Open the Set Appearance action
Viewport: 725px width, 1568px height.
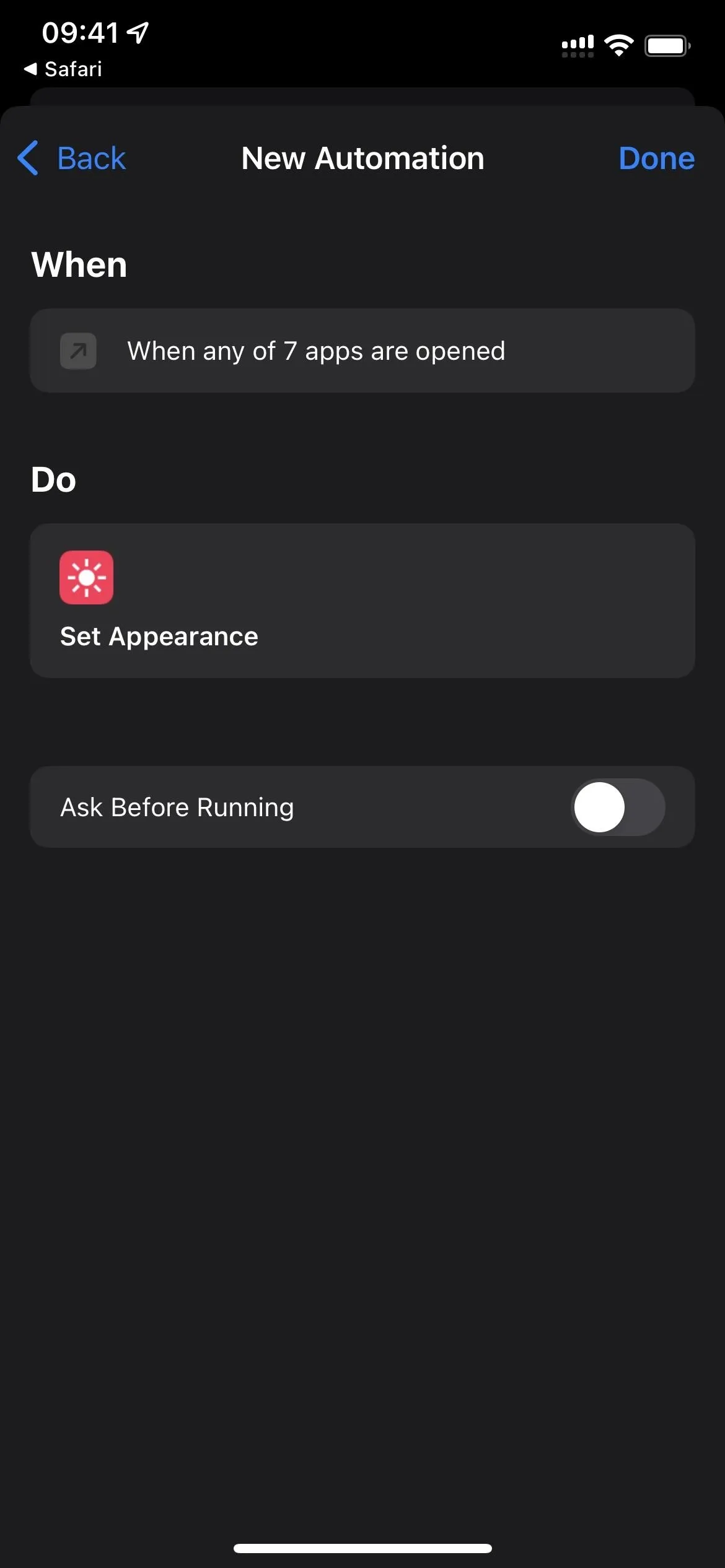362,601
